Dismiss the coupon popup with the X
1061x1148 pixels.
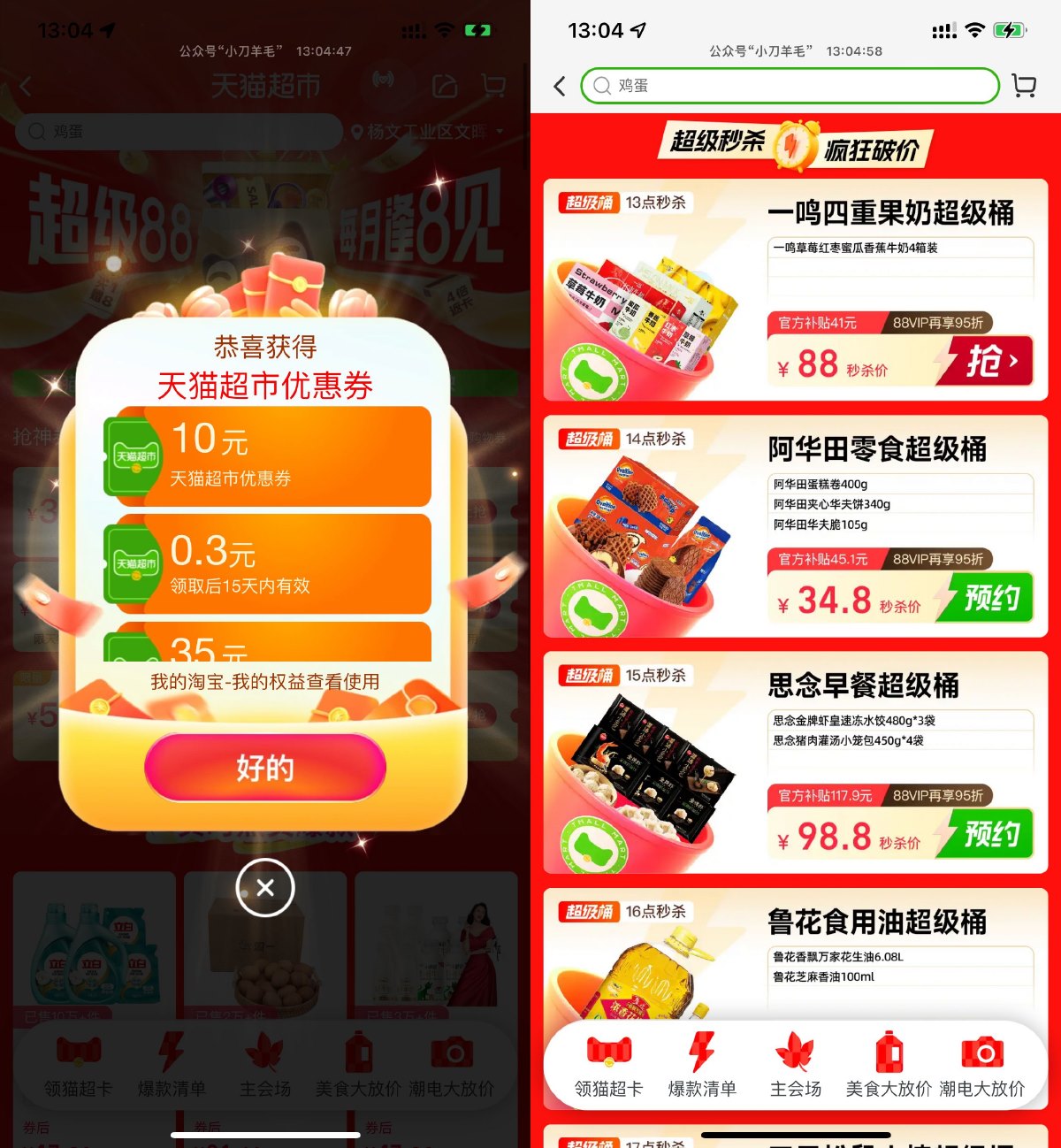point(265,887)
